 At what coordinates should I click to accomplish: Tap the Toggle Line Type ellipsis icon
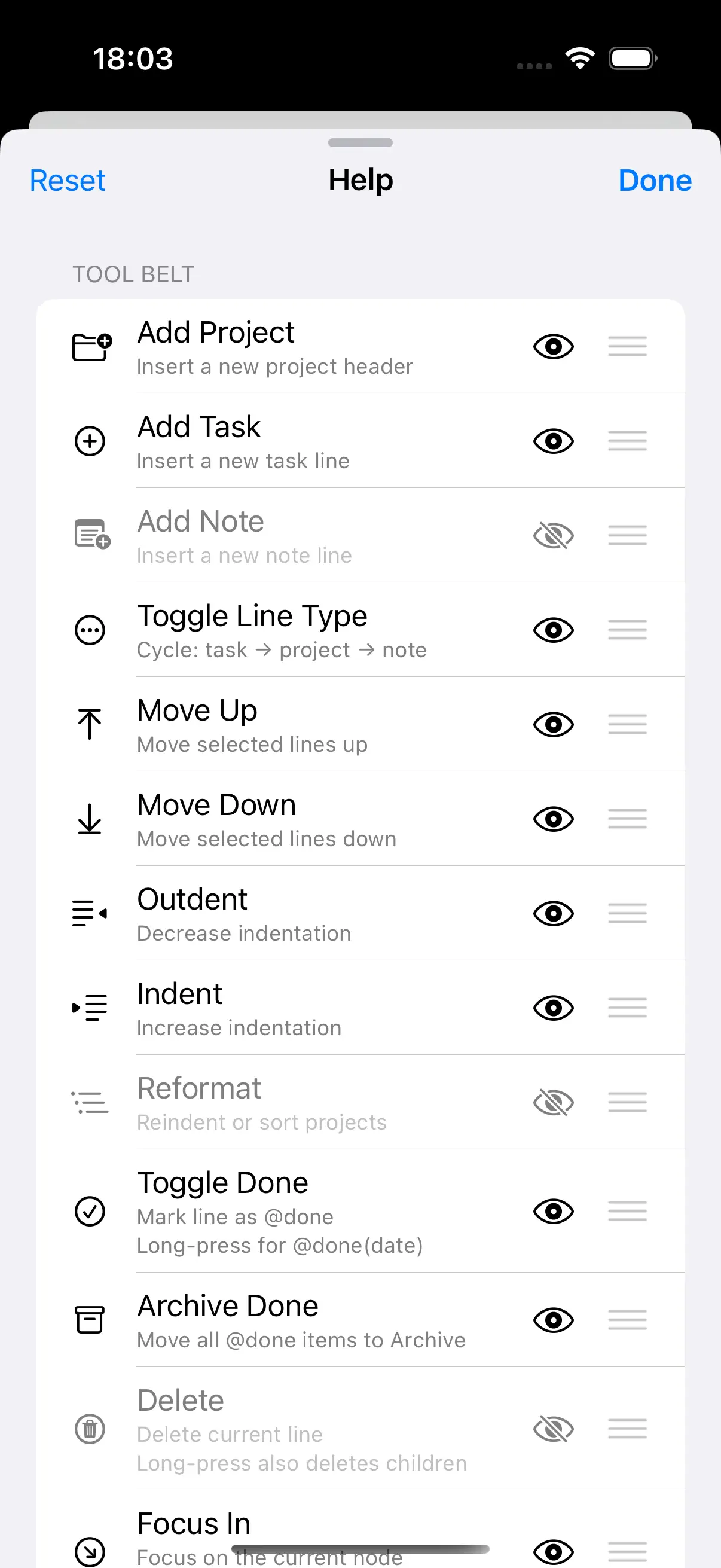[90, 630]
